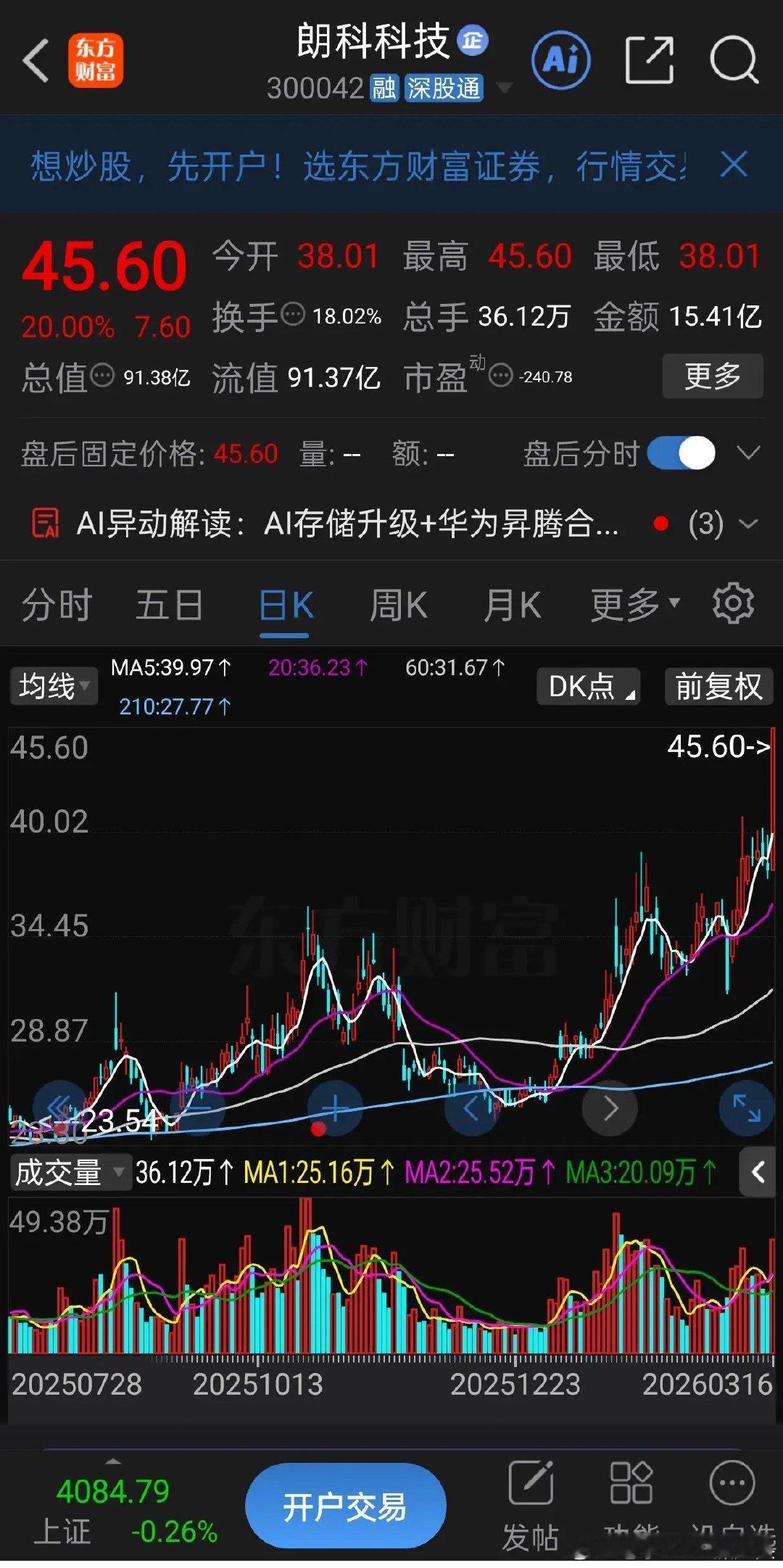Close the account-opening banner
The height and width of the screenshot is (1568, 783).
coord(734,165)
